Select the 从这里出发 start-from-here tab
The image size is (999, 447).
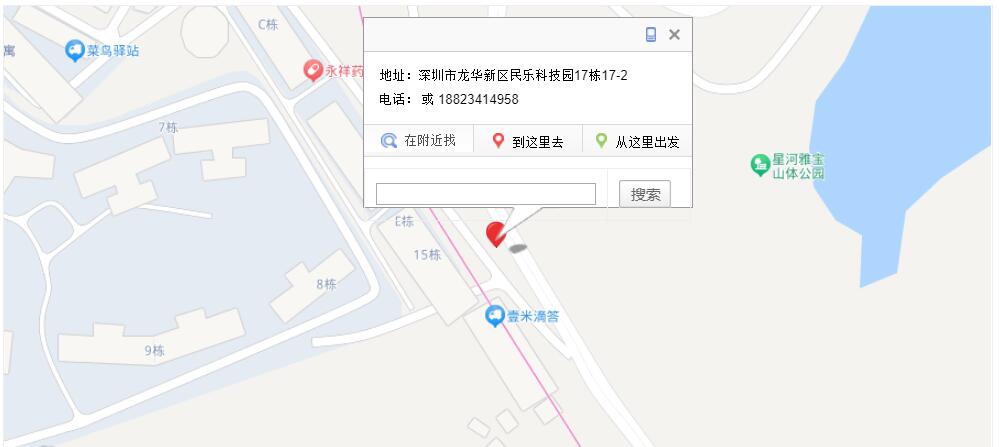[x=637, y=141]
